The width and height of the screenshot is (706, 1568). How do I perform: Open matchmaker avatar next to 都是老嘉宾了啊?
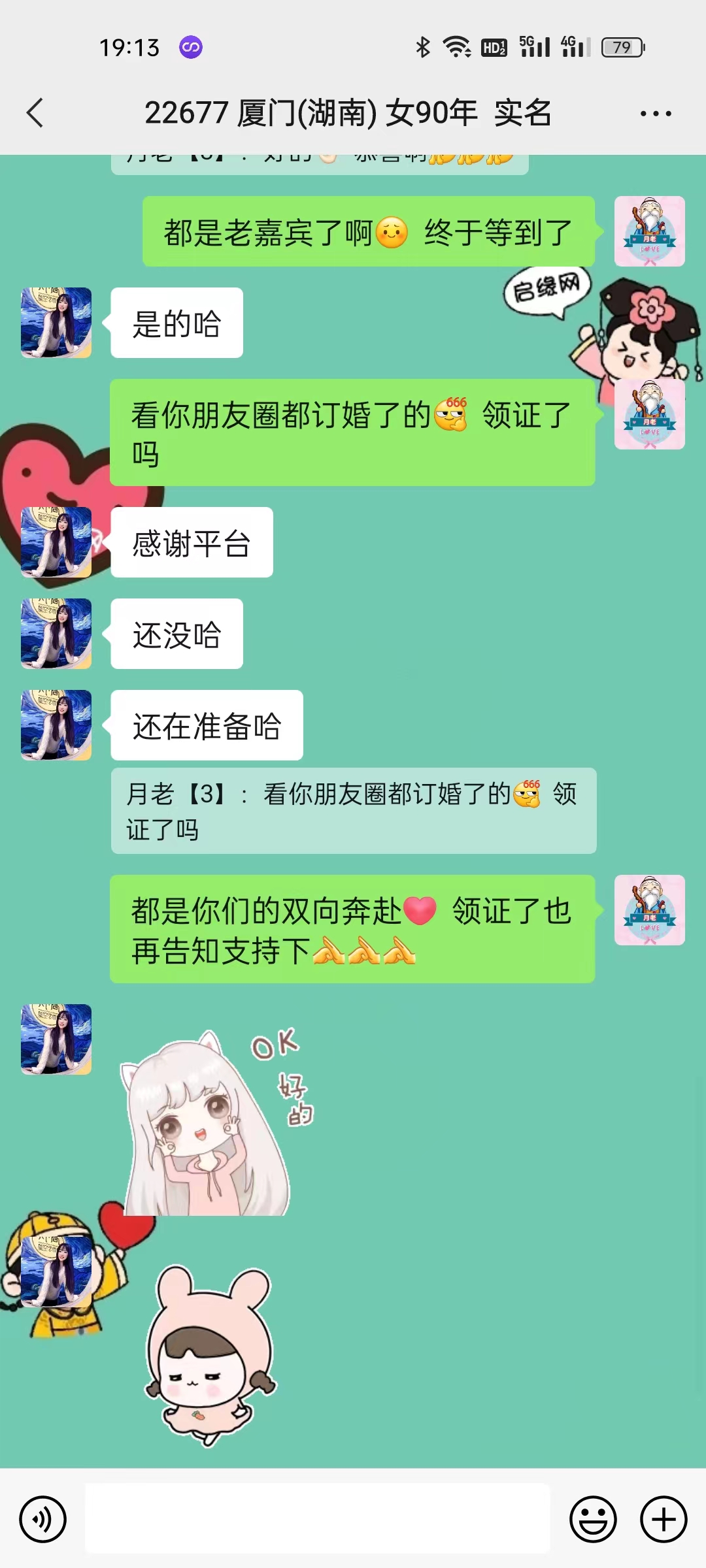click(x=649, y=231)
